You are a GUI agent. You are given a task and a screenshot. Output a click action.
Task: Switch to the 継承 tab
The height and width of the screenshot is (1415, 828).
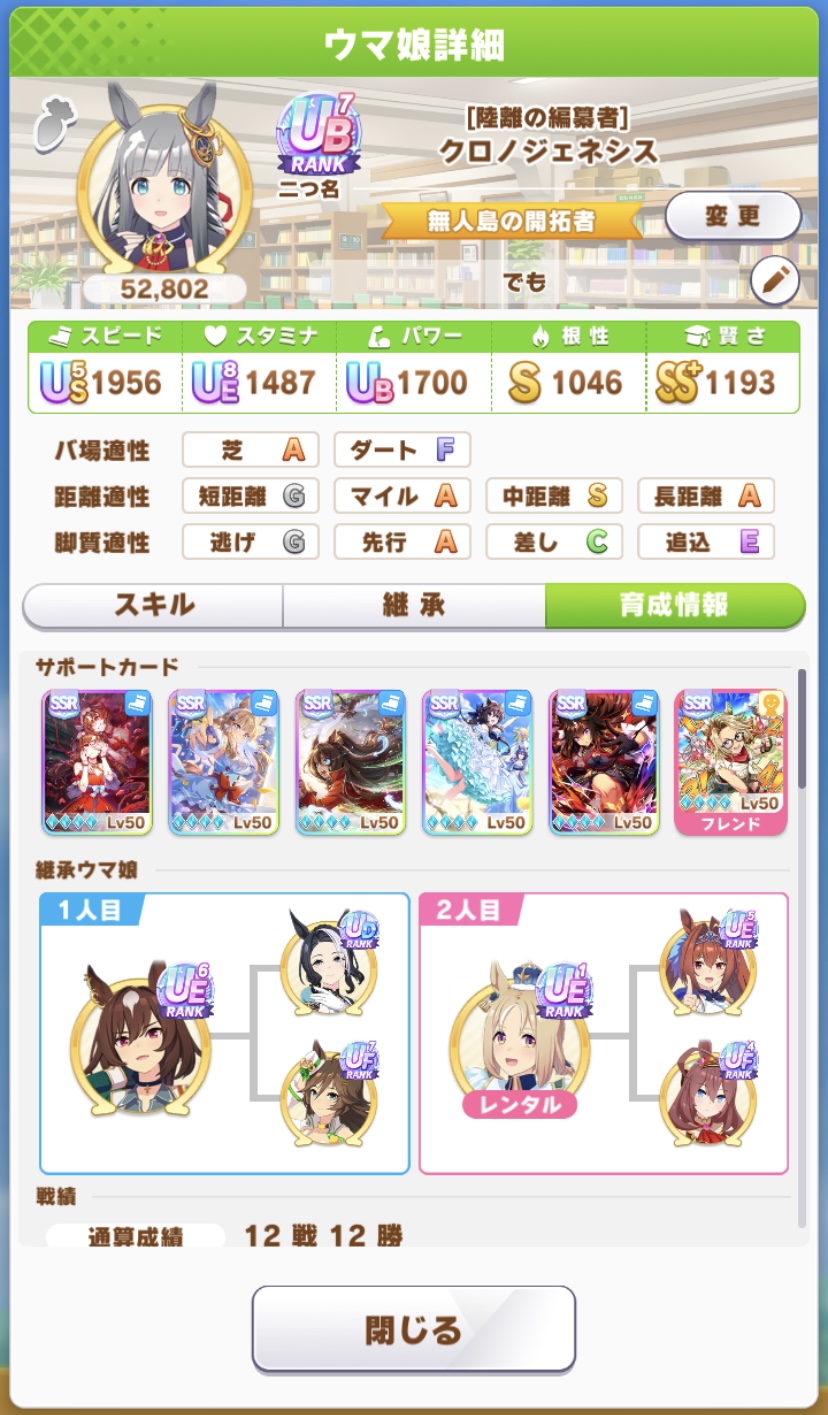[413, 605]
